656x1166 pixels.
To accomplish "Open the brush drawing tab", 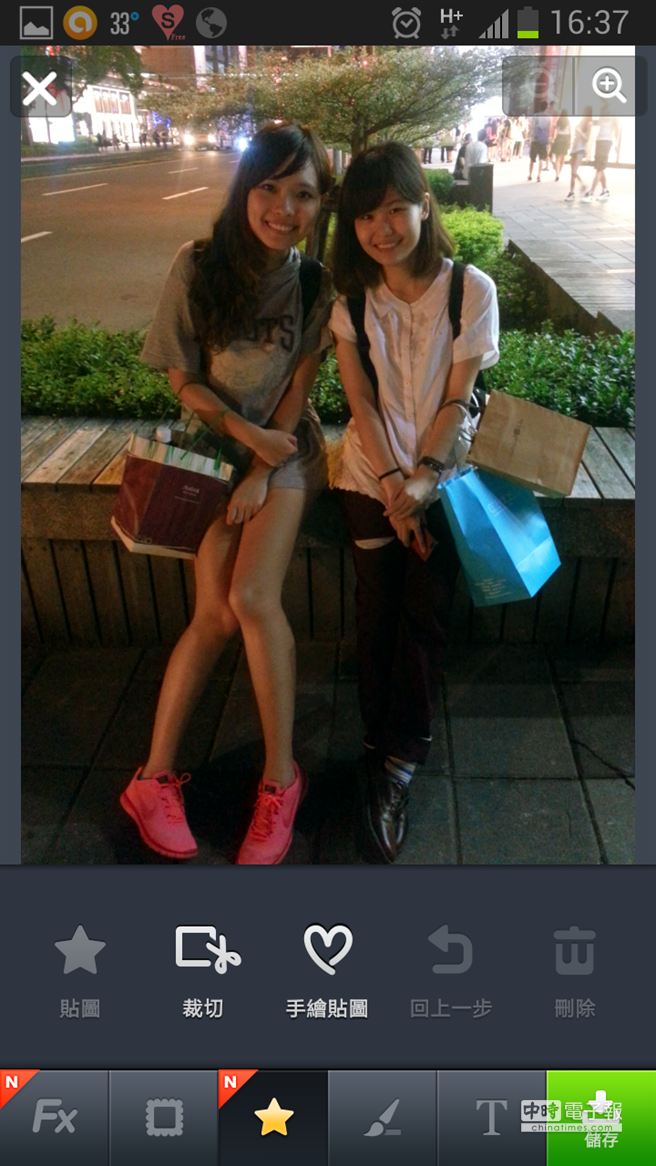I will pyautogui.click(x=382, y=1117).
